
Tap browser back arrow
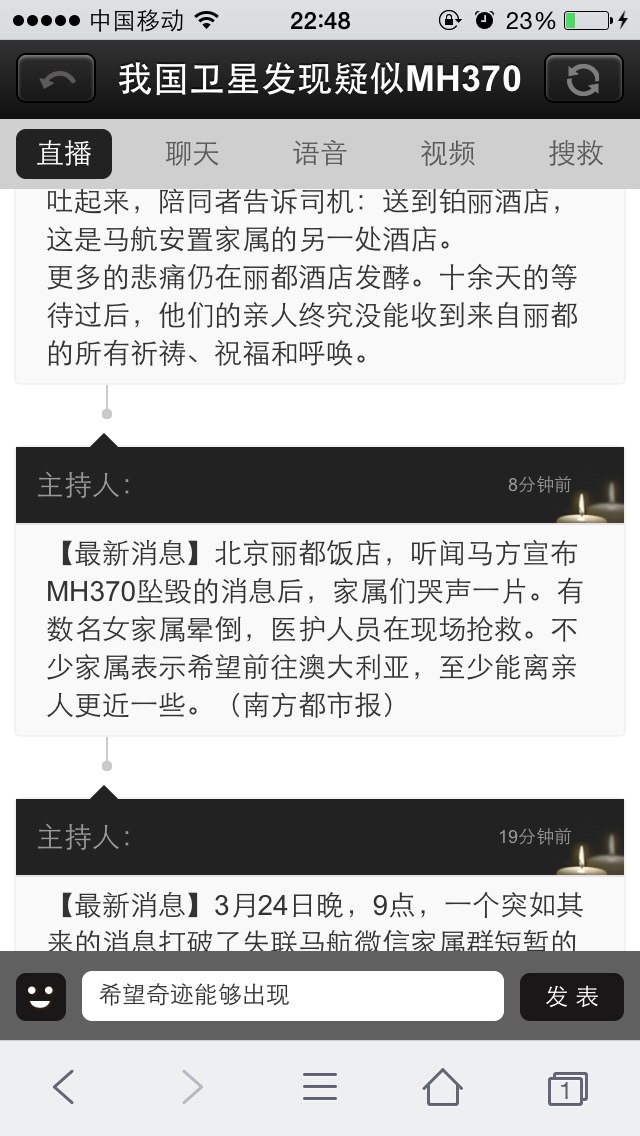coord(64,1087)
